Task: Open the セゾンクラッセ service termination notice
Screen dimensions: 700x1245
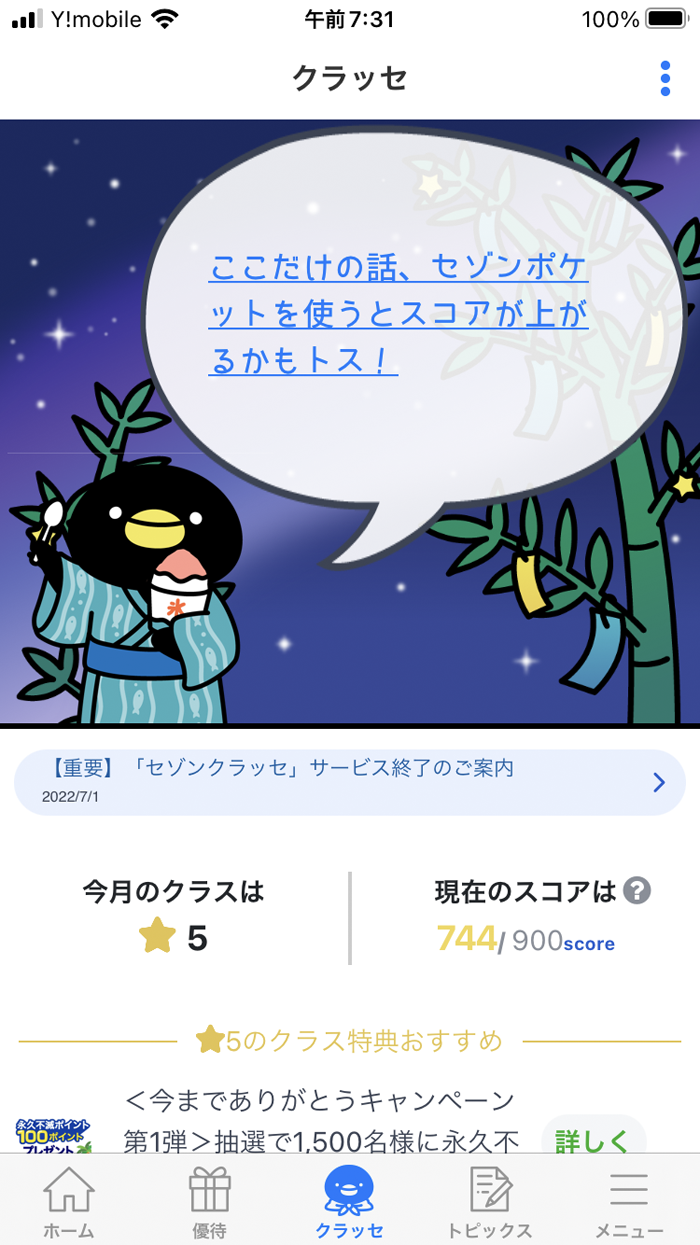Action: [x=349, y=782]
